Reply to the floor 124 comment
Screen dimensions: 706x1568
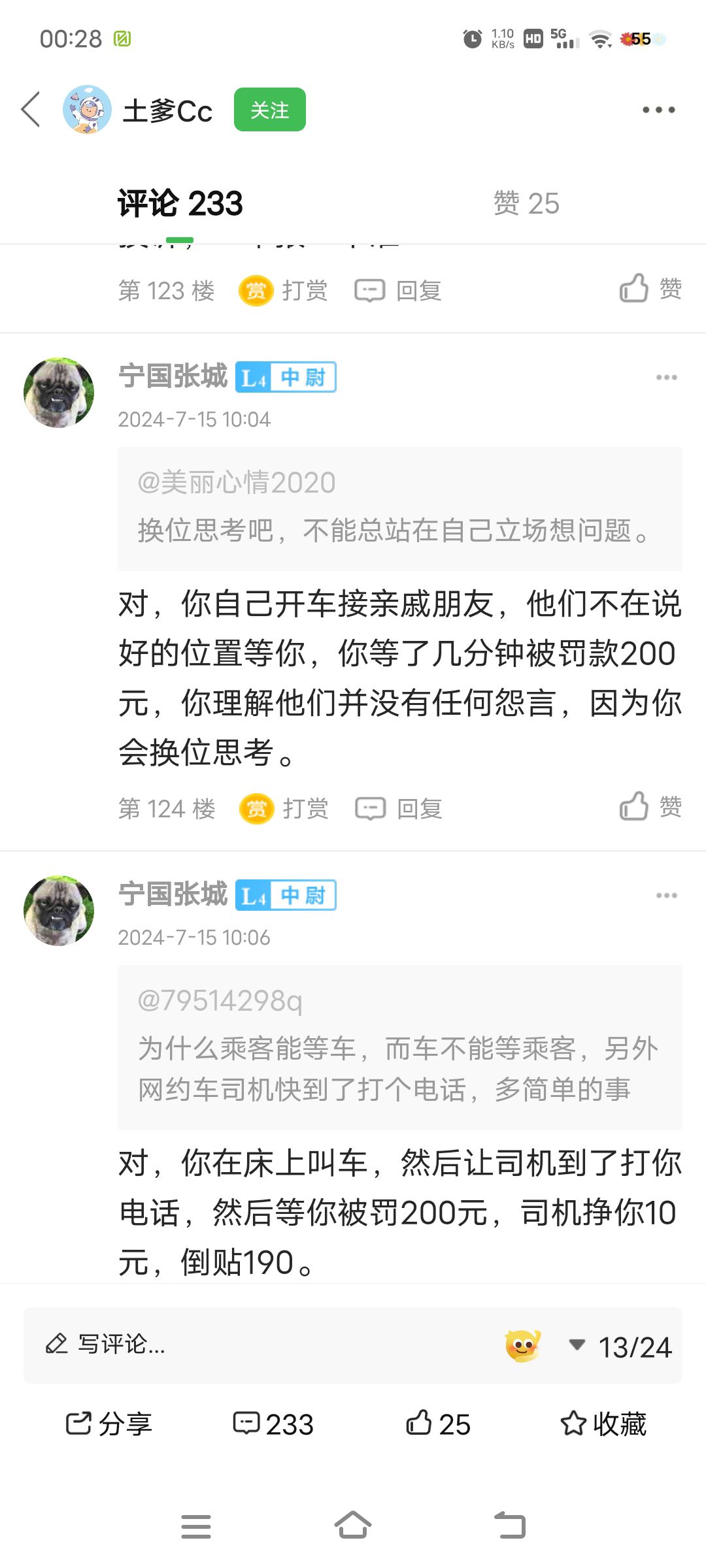[x=399, y=809]
